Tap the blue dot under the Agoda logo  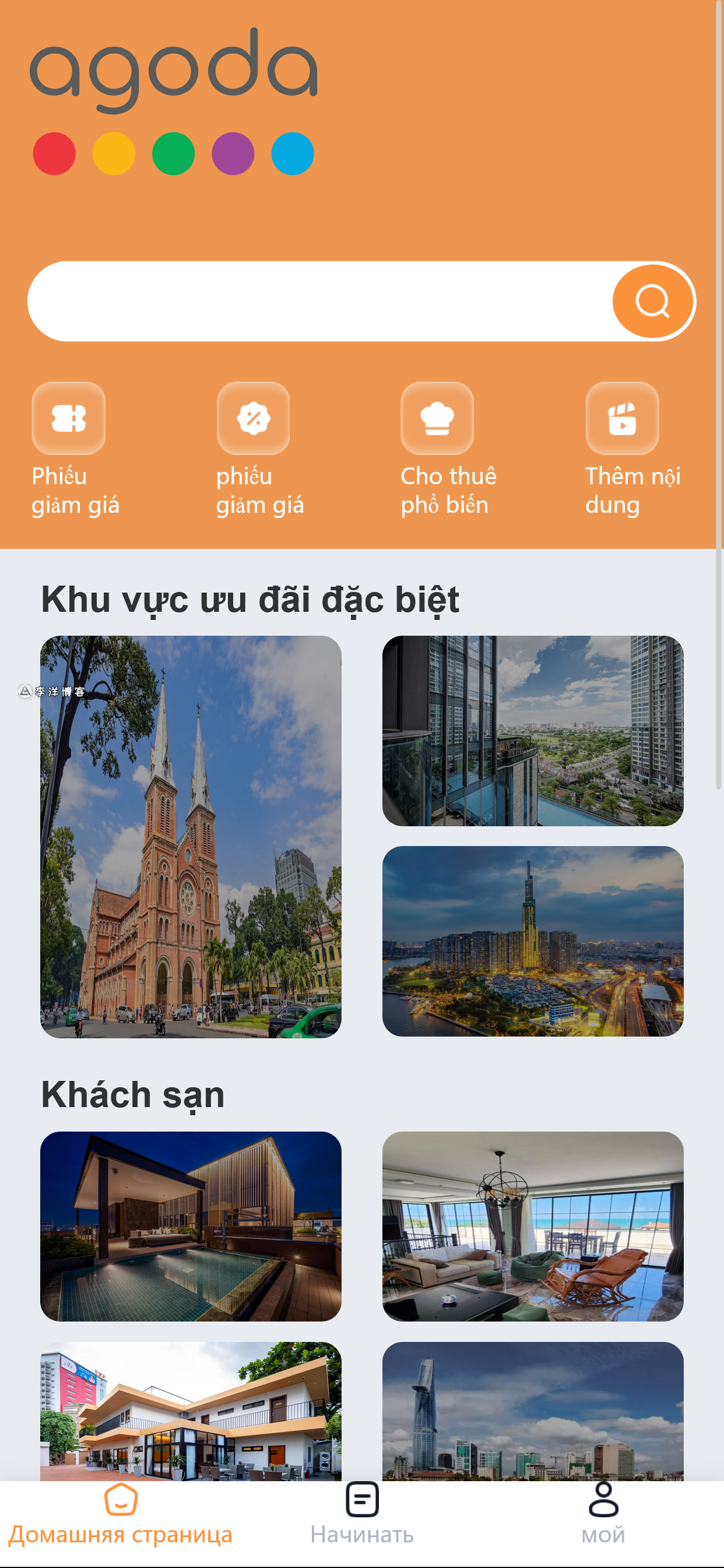pyautogui.click(x=293, y=153)
